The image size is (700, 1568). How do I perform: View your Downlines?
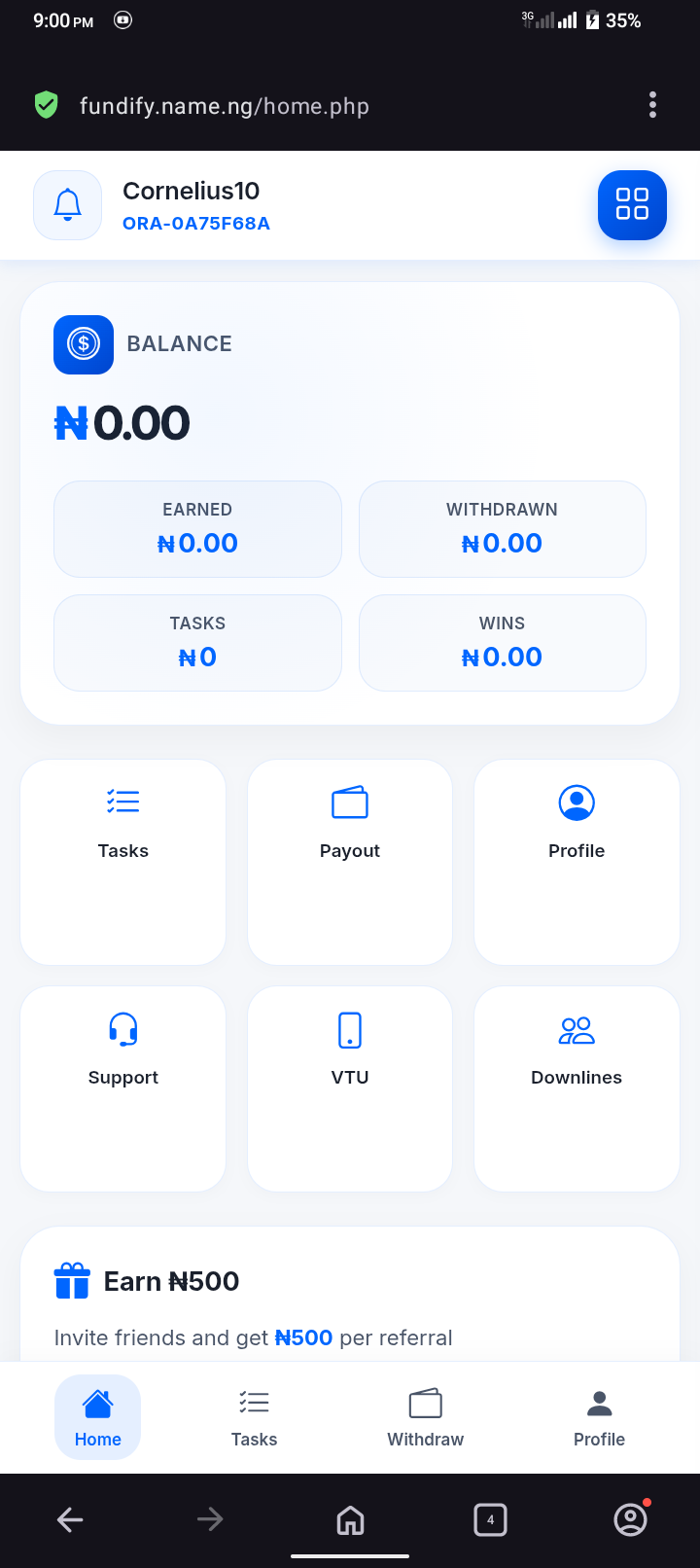pos(577,1088)
